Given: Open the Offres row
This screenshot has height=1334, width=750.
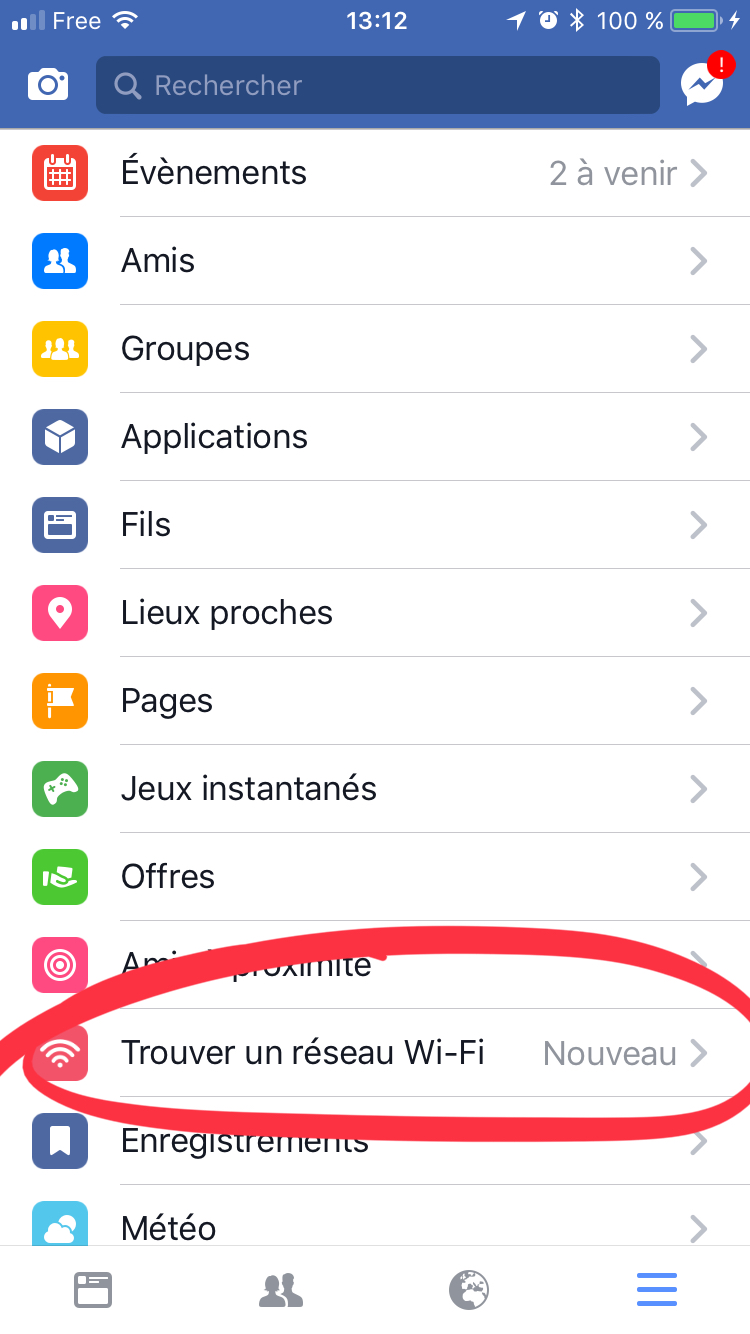Looking at the screenshot, I should tap(375, 877).
